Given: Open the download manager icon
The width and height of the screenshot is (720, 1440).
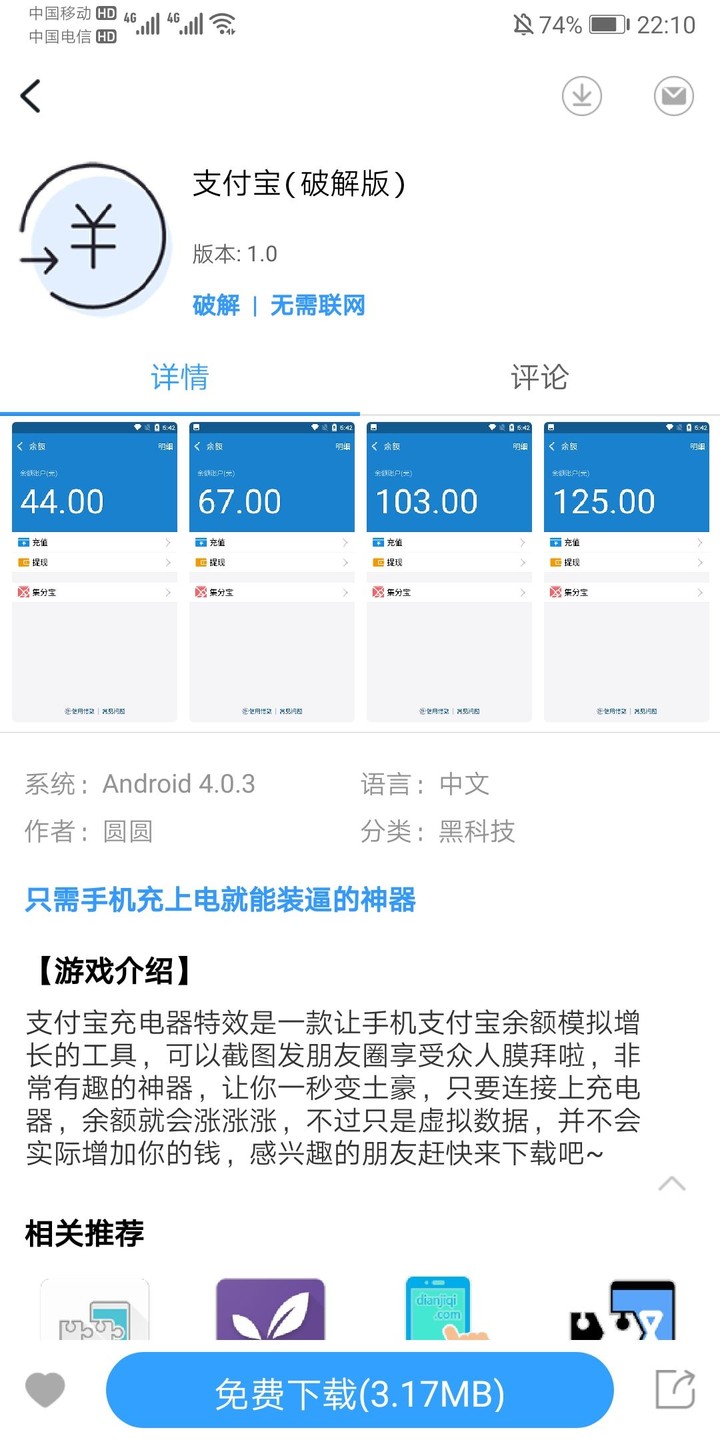Looking at the screenshot, I should pos(582,96).
